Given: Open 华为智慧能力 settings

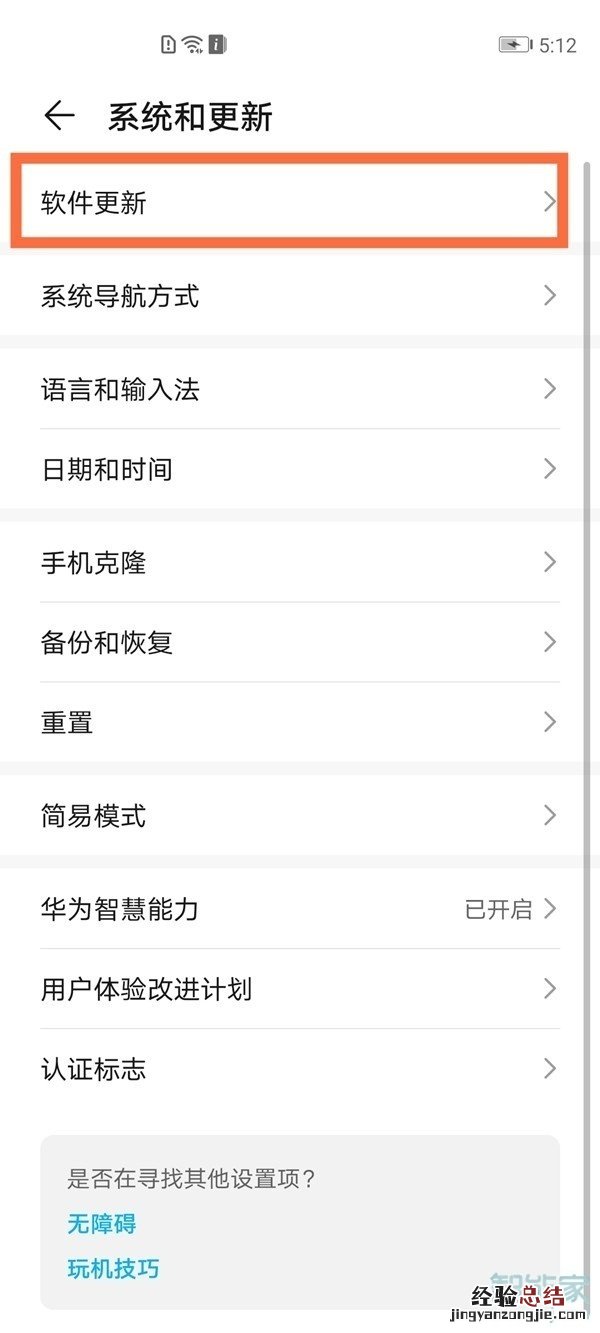Looking at the screenshot, I should point(290,909).
